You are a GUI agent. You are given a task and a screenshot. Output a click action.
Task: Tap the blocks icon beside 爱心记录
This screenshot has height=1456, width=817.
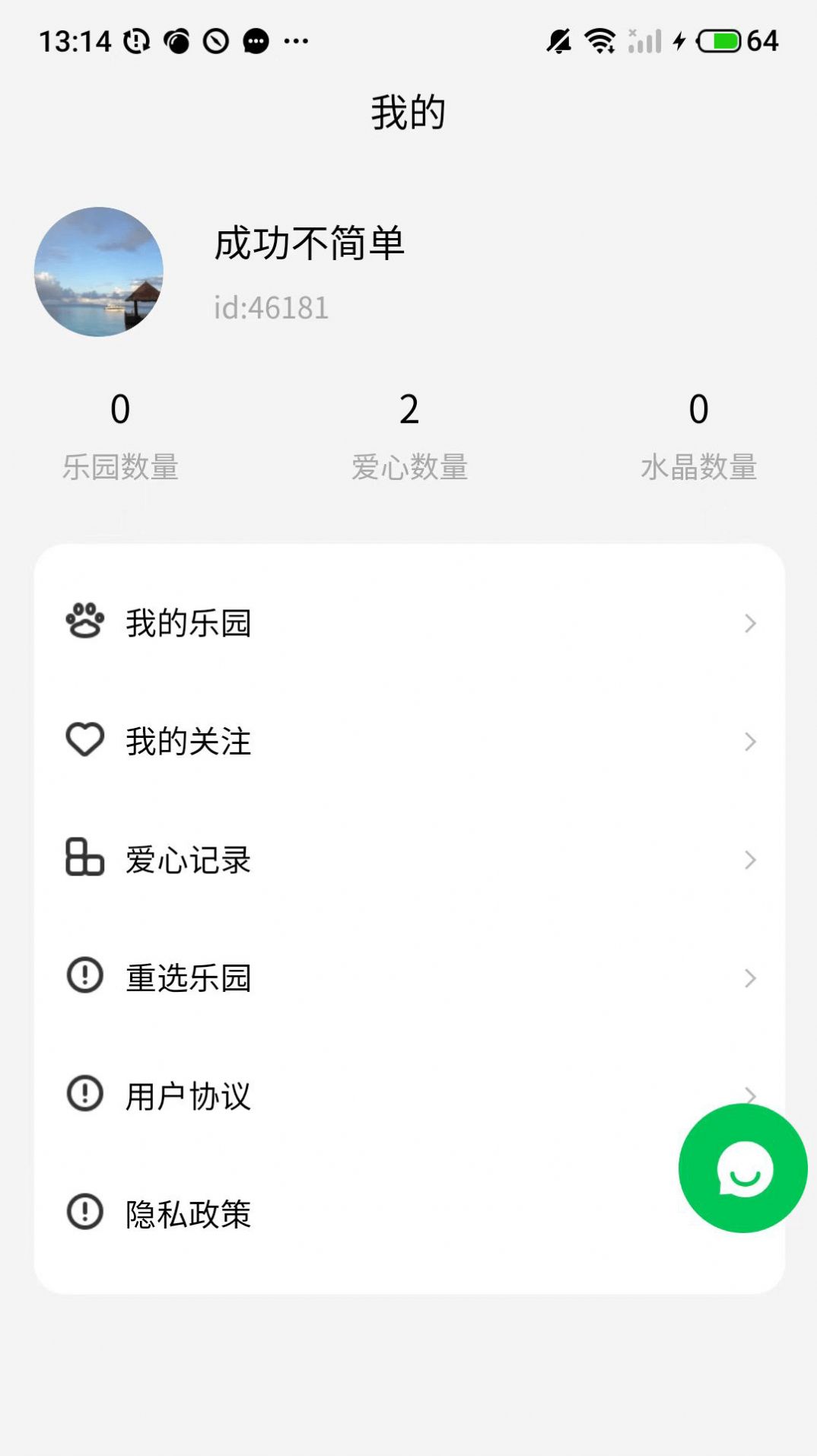[84, 858]
